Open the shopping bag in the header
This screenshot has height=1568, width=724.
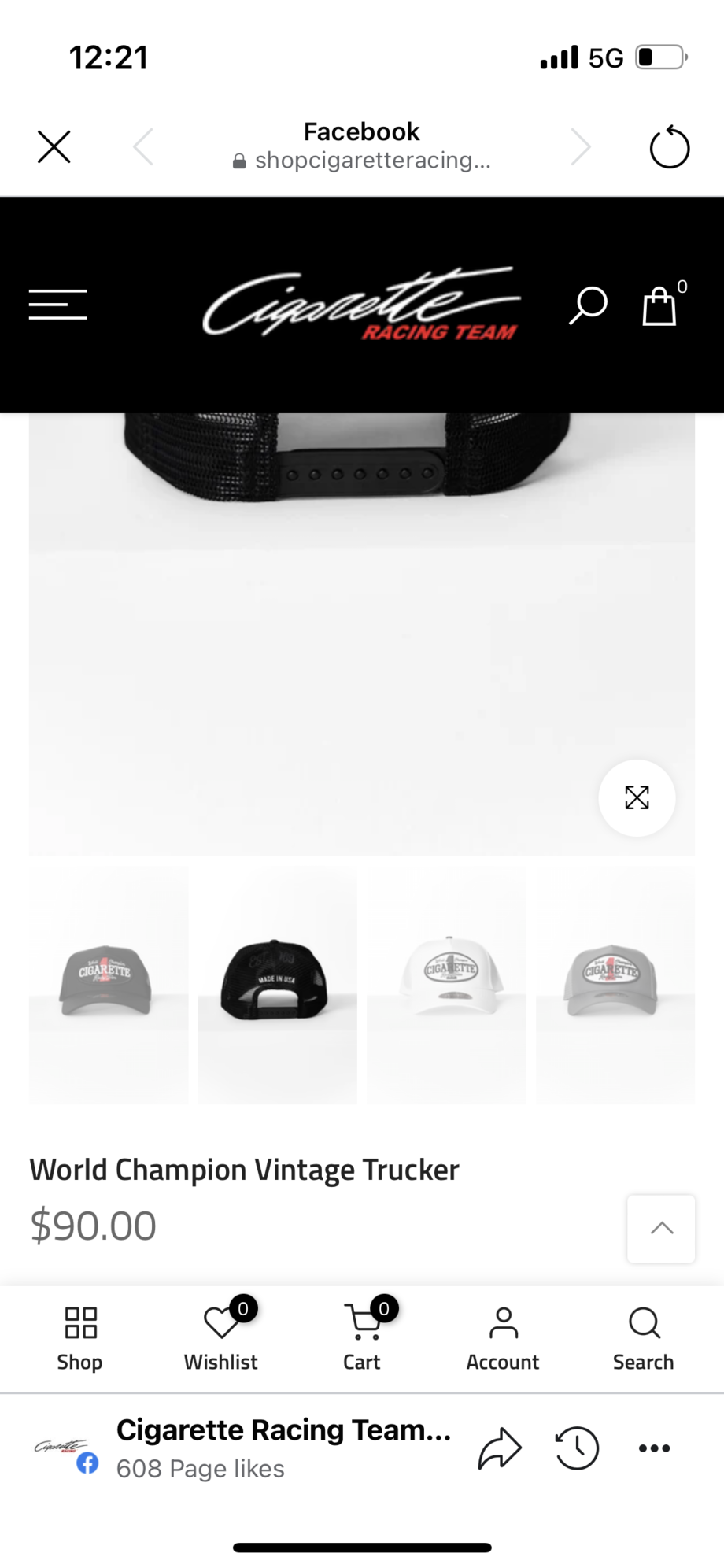pyautogui.click(x=659, y=305)
